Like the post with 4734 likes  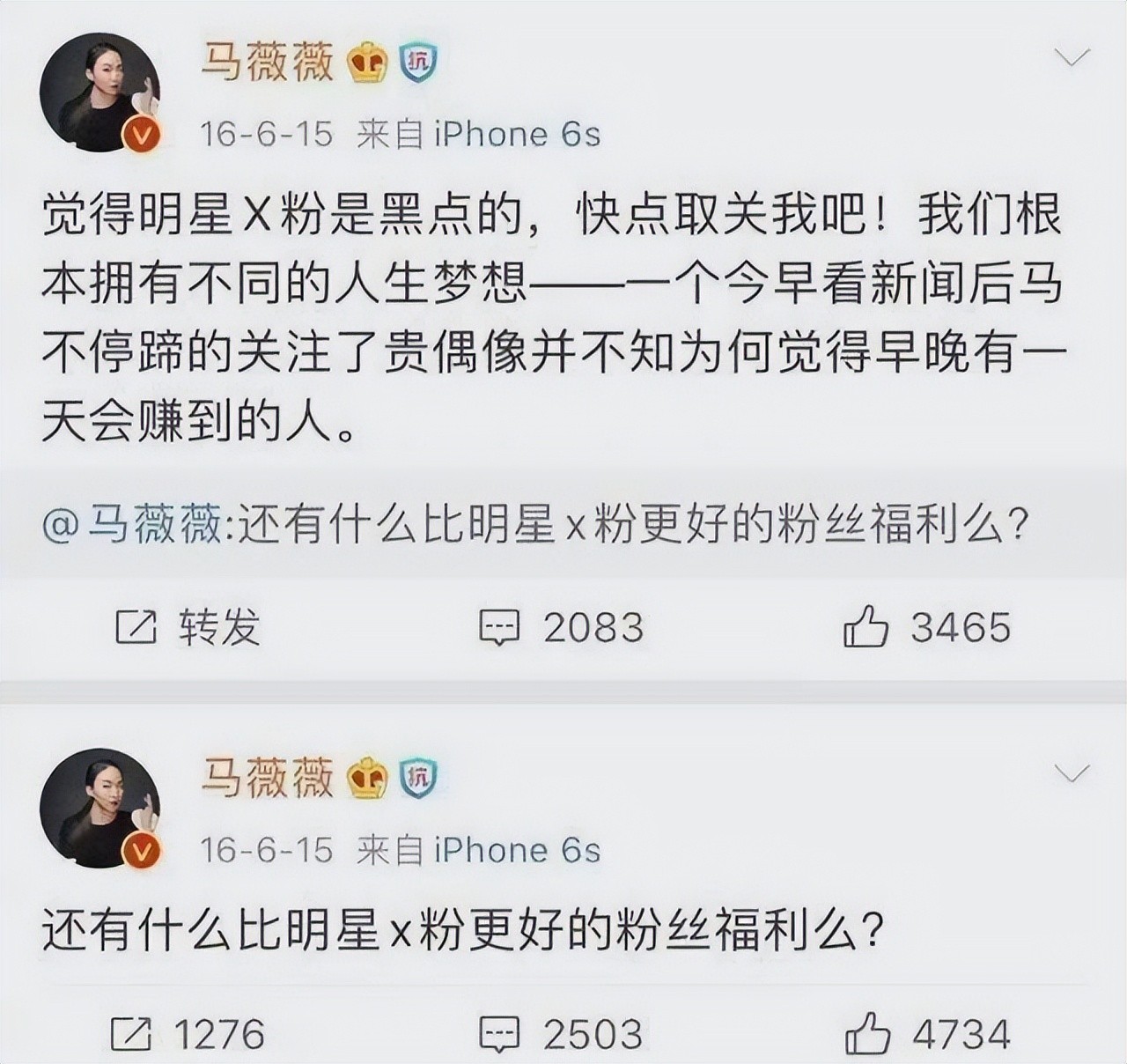click(x=927, y=1034)
